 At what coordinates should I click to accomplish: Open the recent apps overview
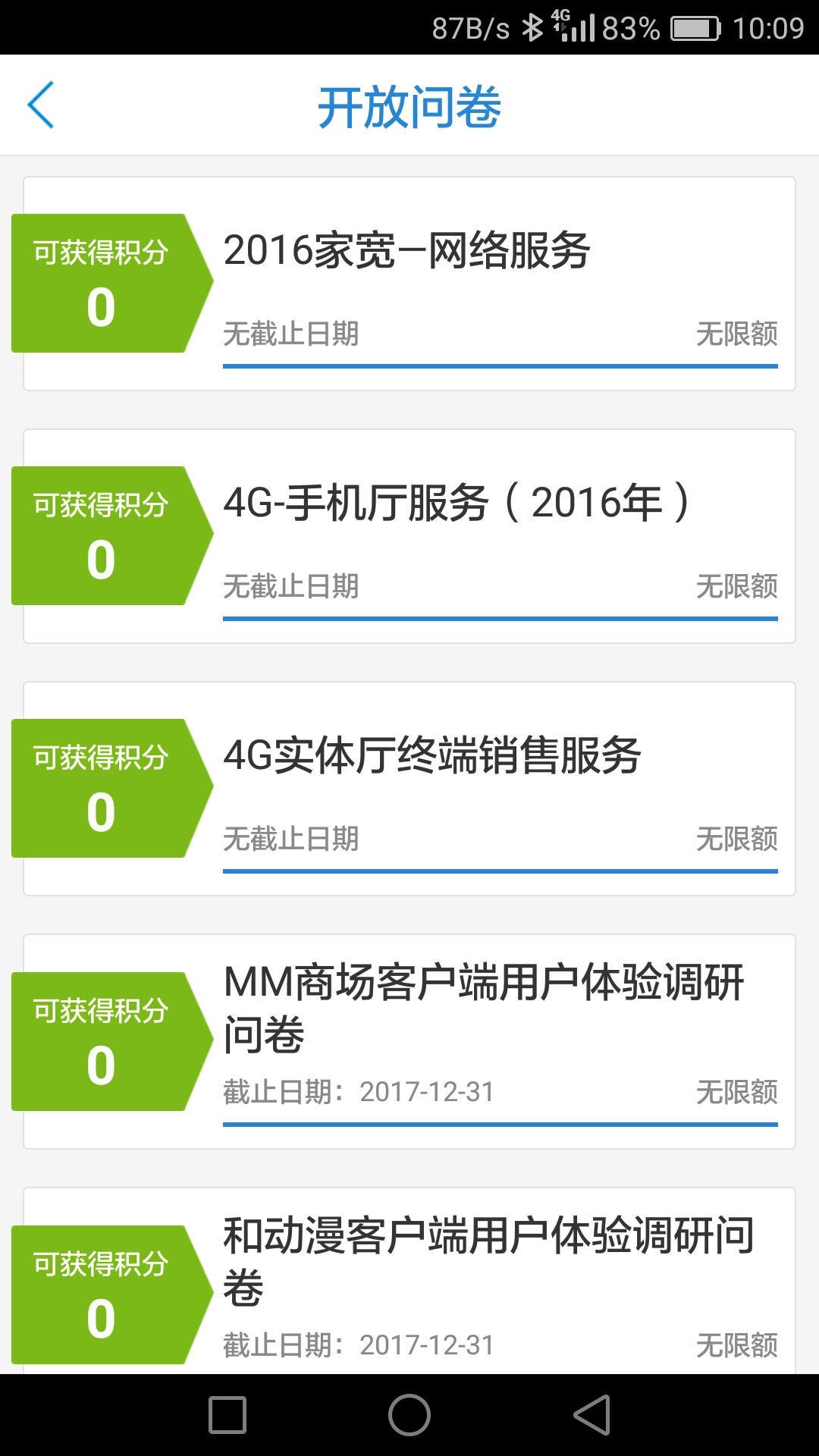227,1415
